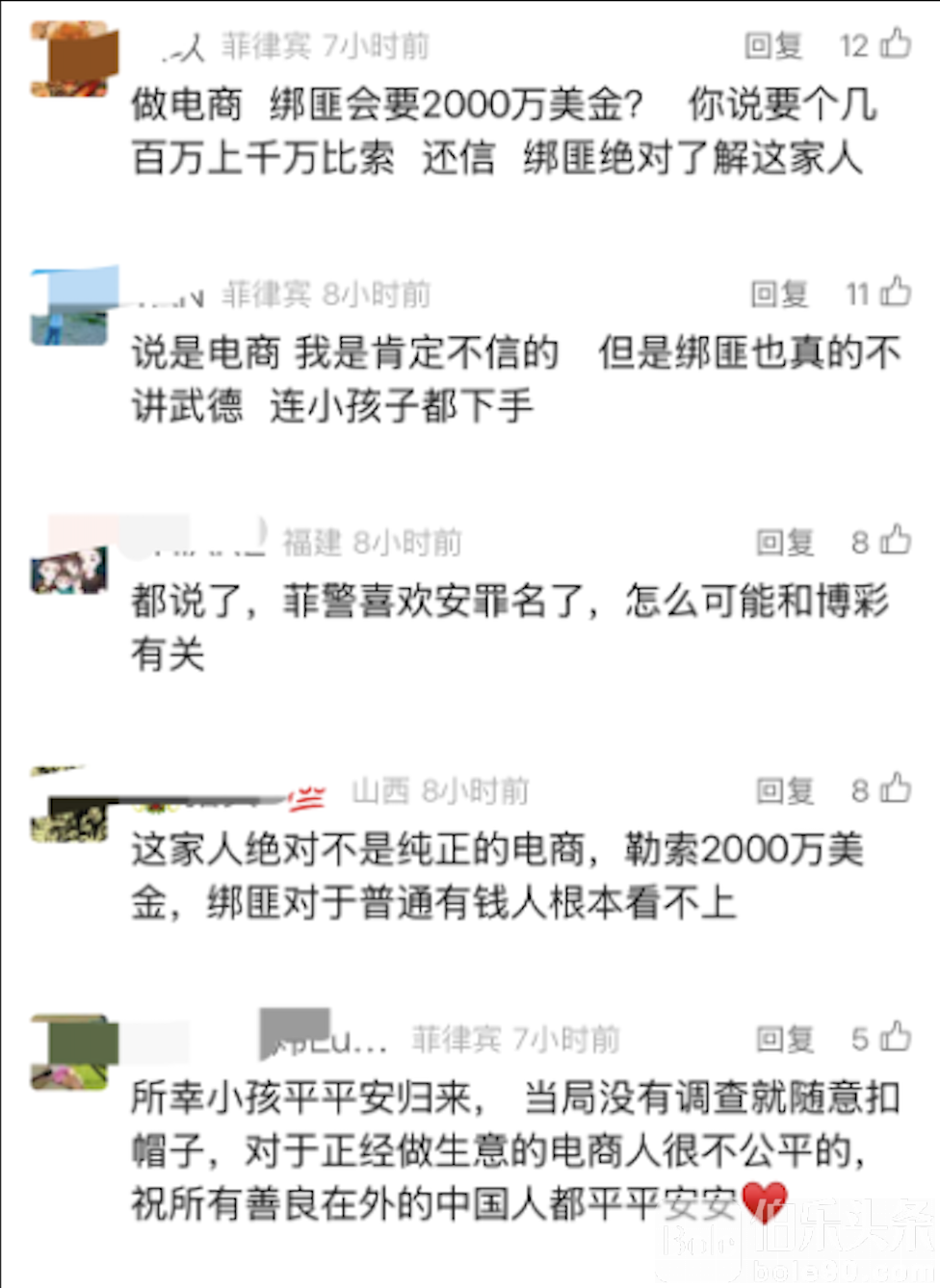View profile picture of the Fujian commenter

(x=68, y=568)
